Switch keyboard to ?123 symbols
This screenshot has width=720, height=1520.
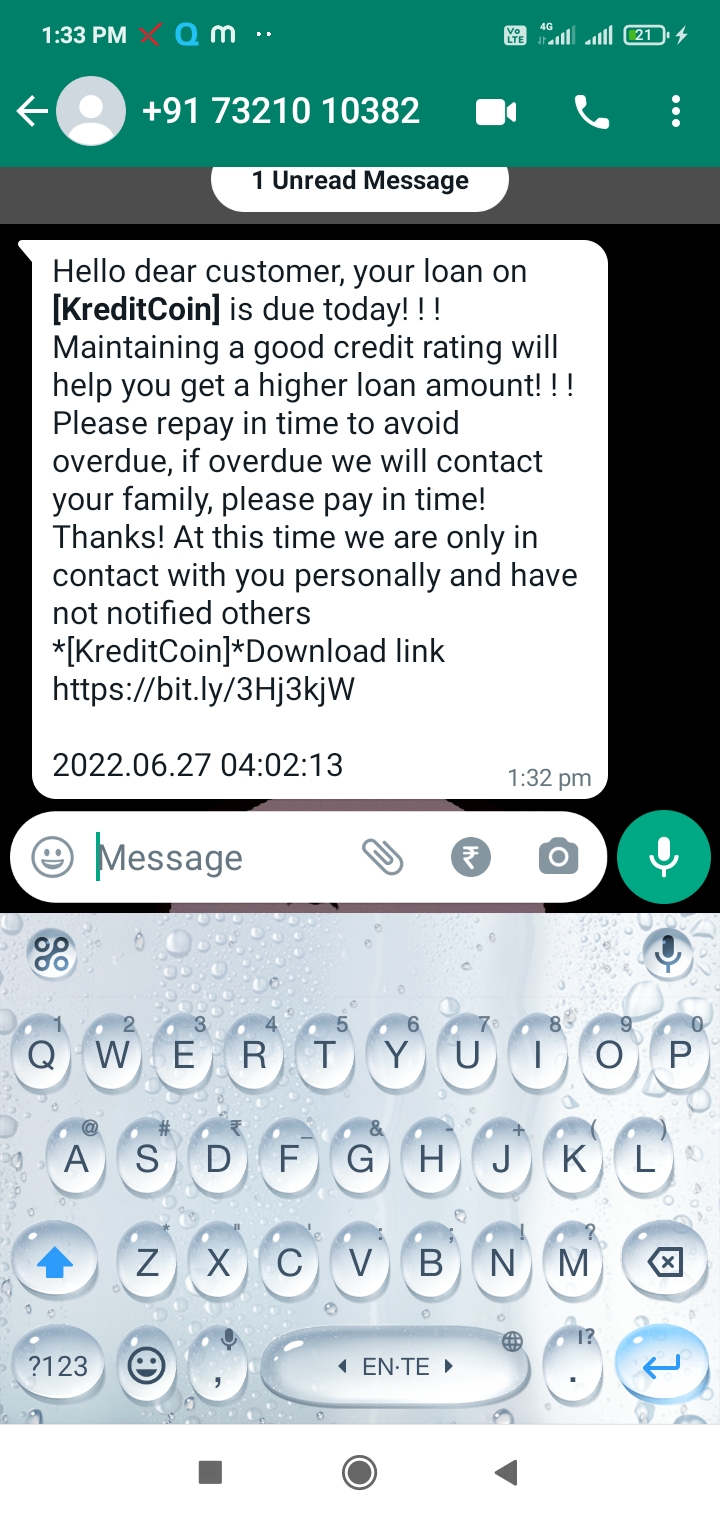click(x=58, y=1366)
